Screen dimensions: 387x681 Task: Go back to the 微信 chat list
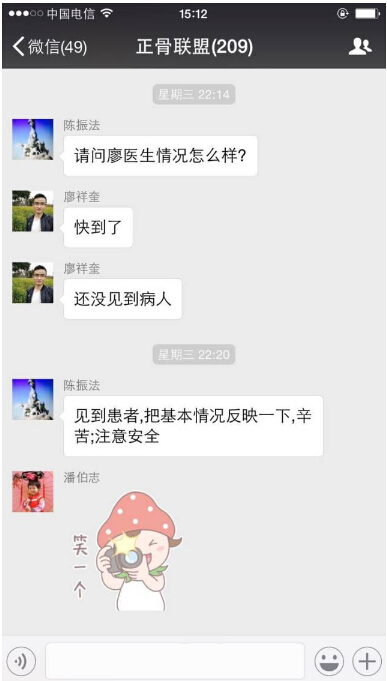tap(50, 46)
